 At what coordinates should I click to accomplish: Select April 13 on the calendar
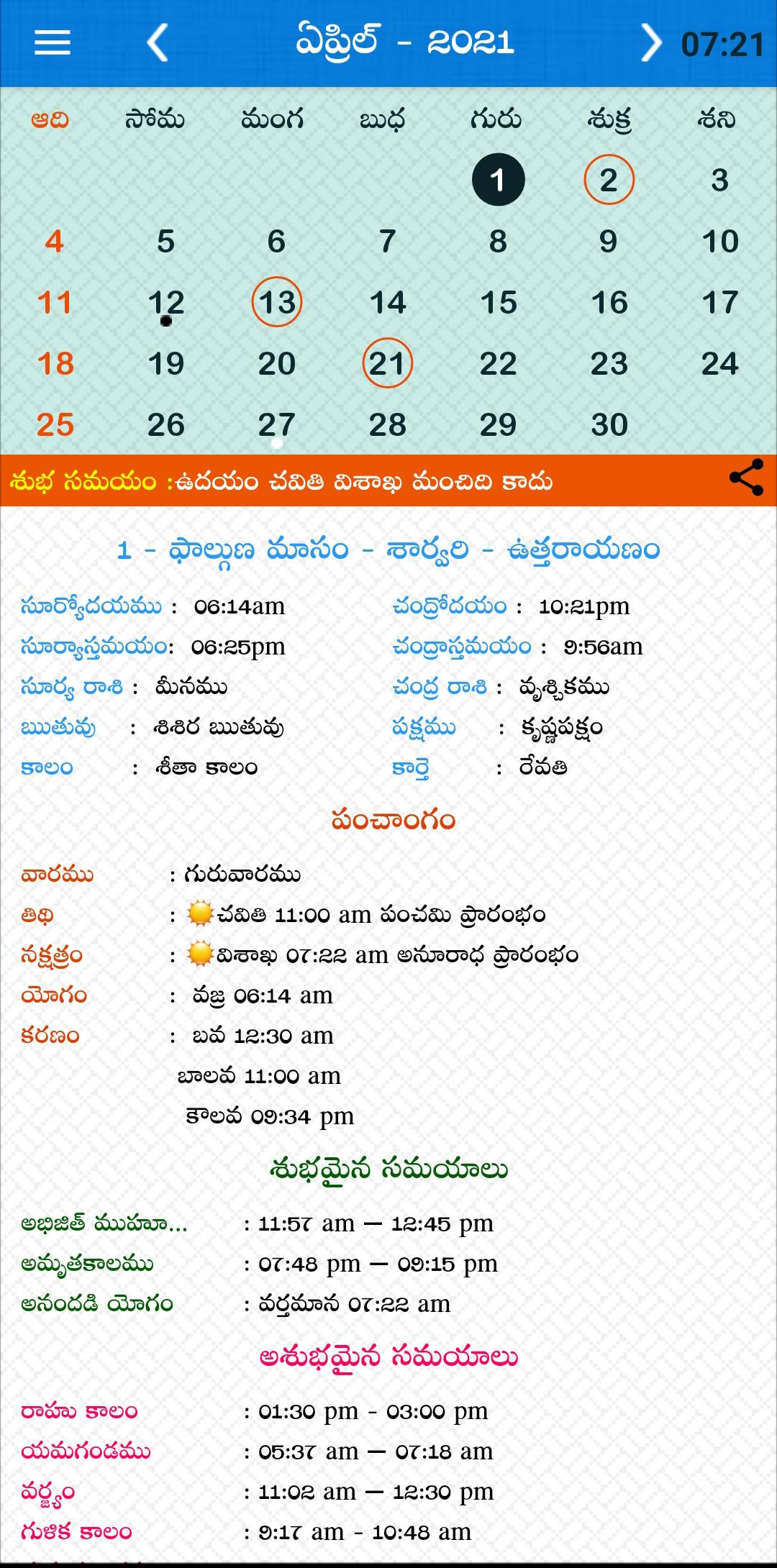click(277, 302)
